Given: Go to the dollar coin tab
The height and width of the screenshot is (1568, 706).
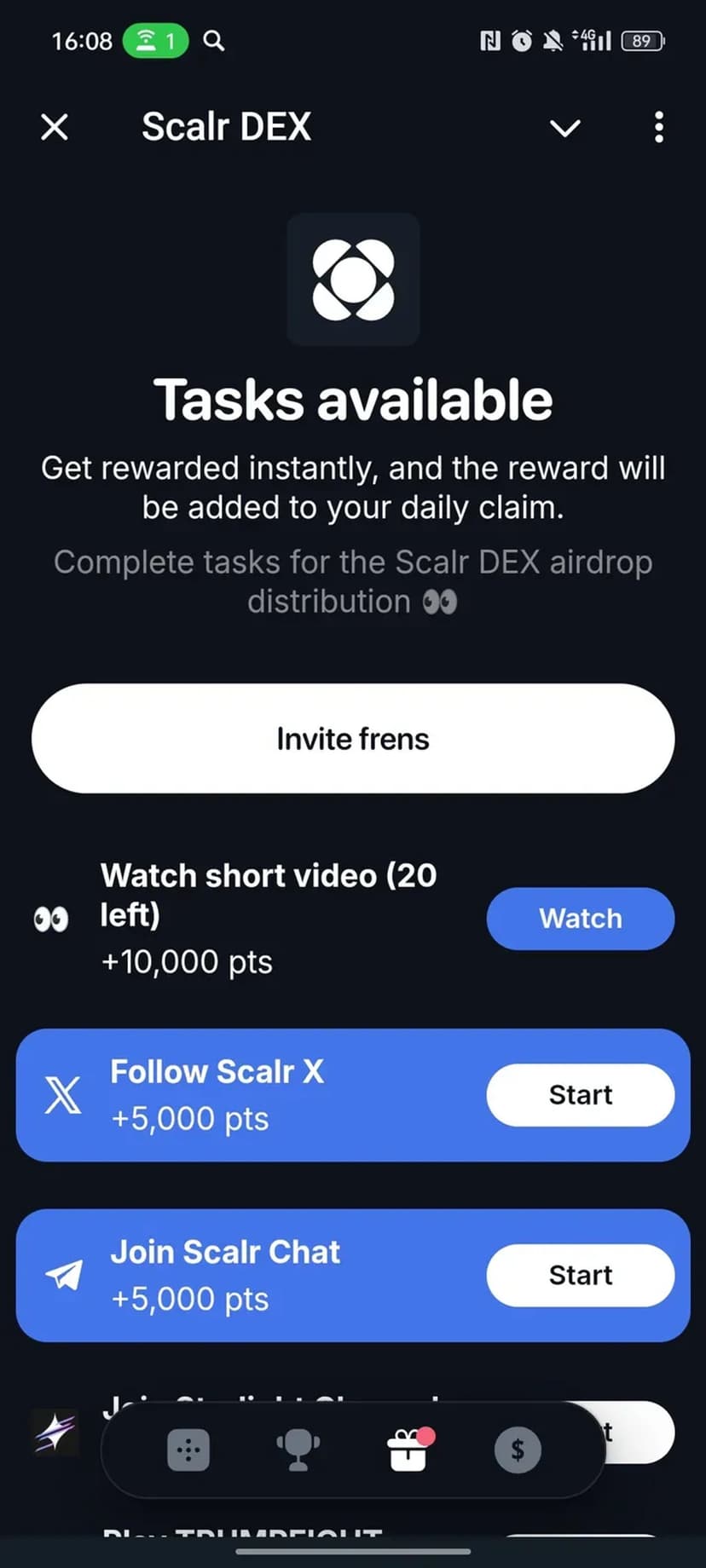Looking at the screenshot, I should pyautogui.click(x=518, y=1450).
